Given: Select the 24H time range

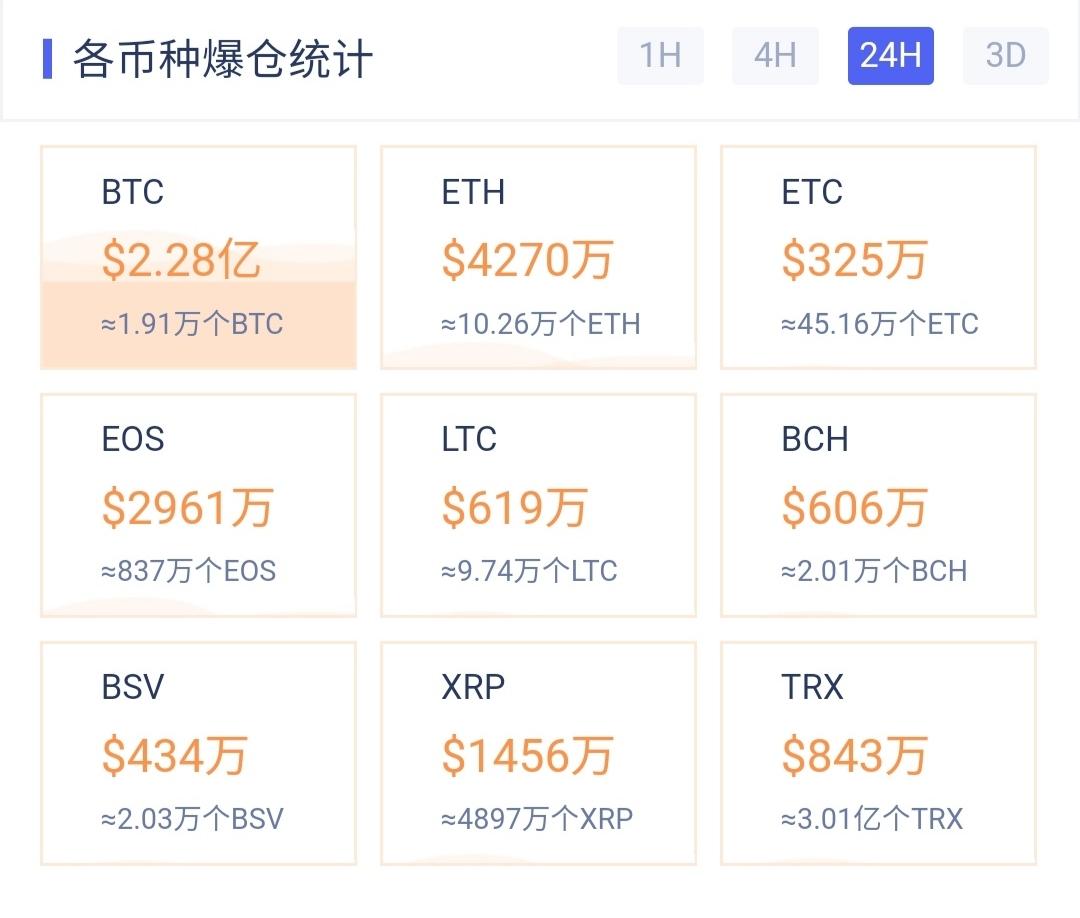Looking at the screenshot, I should (x=890, y=55).
